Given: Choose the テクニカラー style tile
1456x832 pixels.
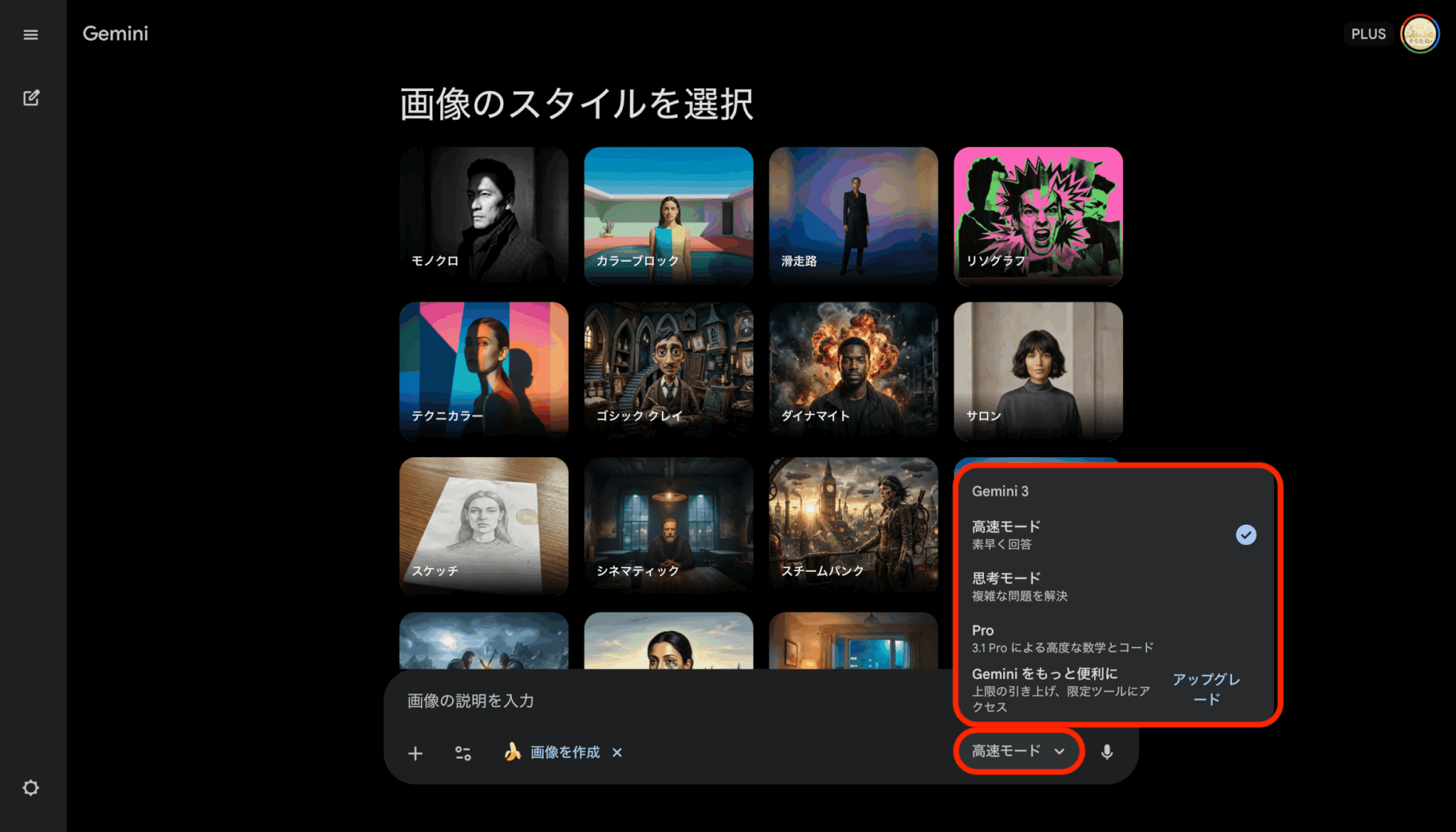Looking at the screenshot, I should point(483,370).
